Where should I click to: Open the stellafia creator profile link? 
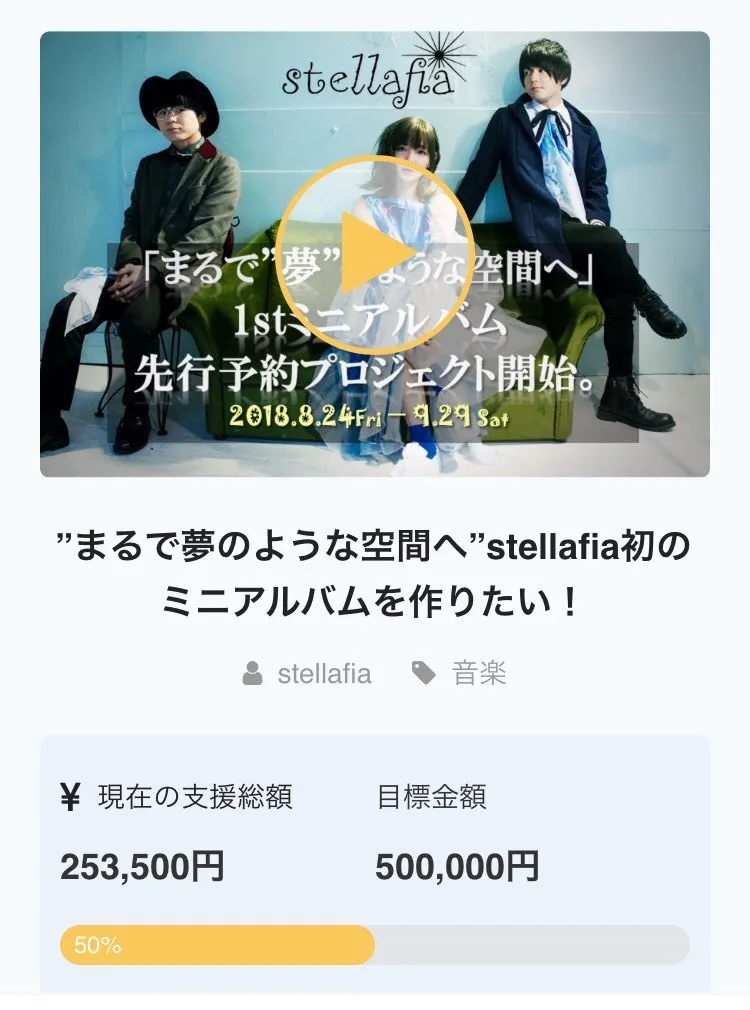tap(323, 674)
